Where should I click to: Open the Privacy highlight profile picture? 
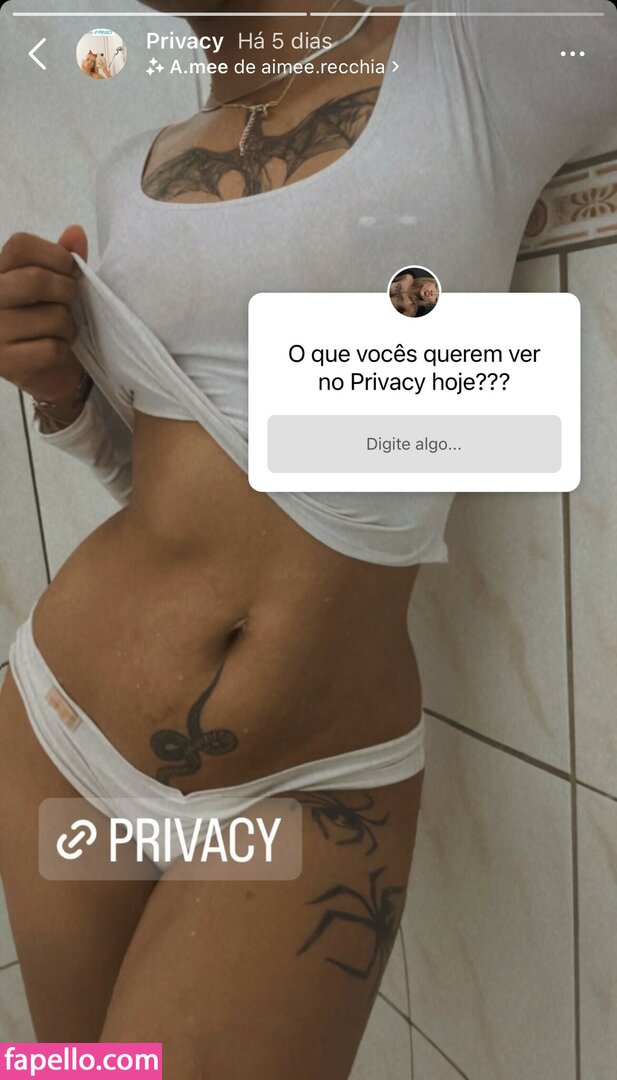[x=101, y=54]
